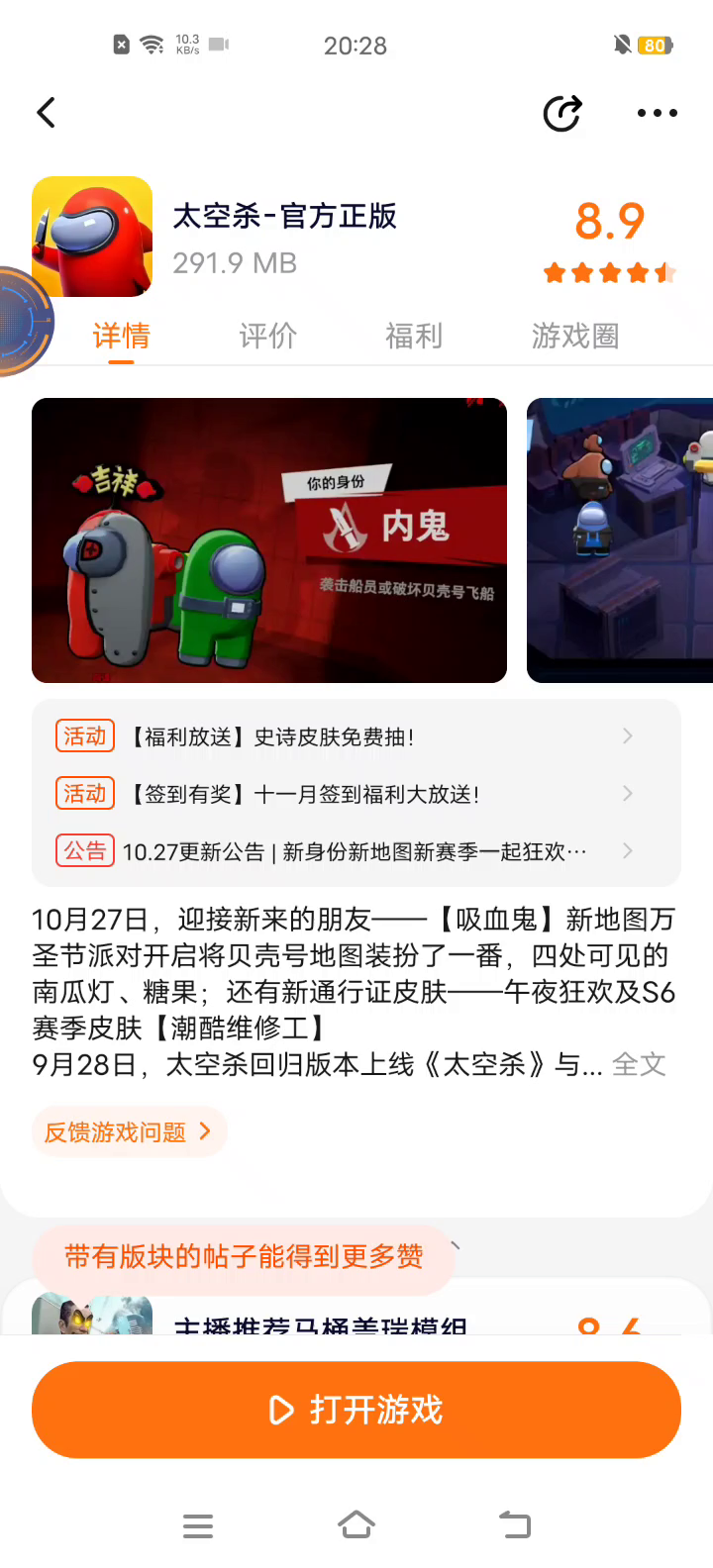Open 福利放送 史诗皮肤免费抽 activity
Screen dimensions: 713x1568
tap(356, 736)
